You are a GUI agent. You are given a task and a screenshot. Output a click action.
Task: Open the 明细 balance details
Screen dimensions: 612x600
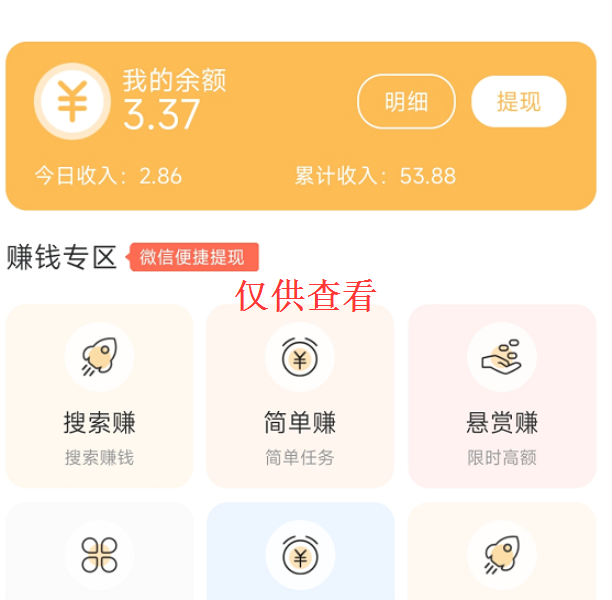pyautogui.click(x=406, y=102)
